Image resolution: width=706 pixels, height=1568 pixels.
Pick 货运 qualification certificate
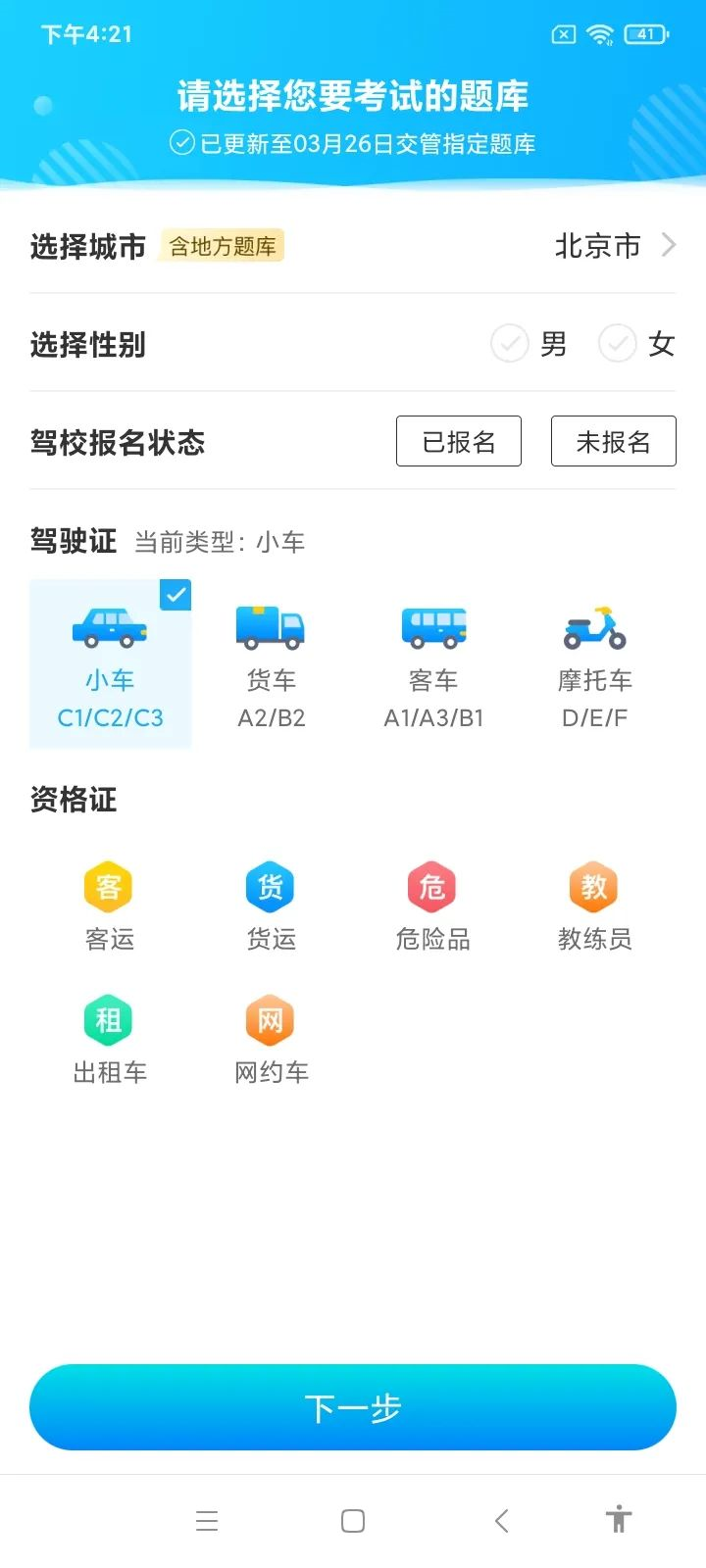point(272,906)
